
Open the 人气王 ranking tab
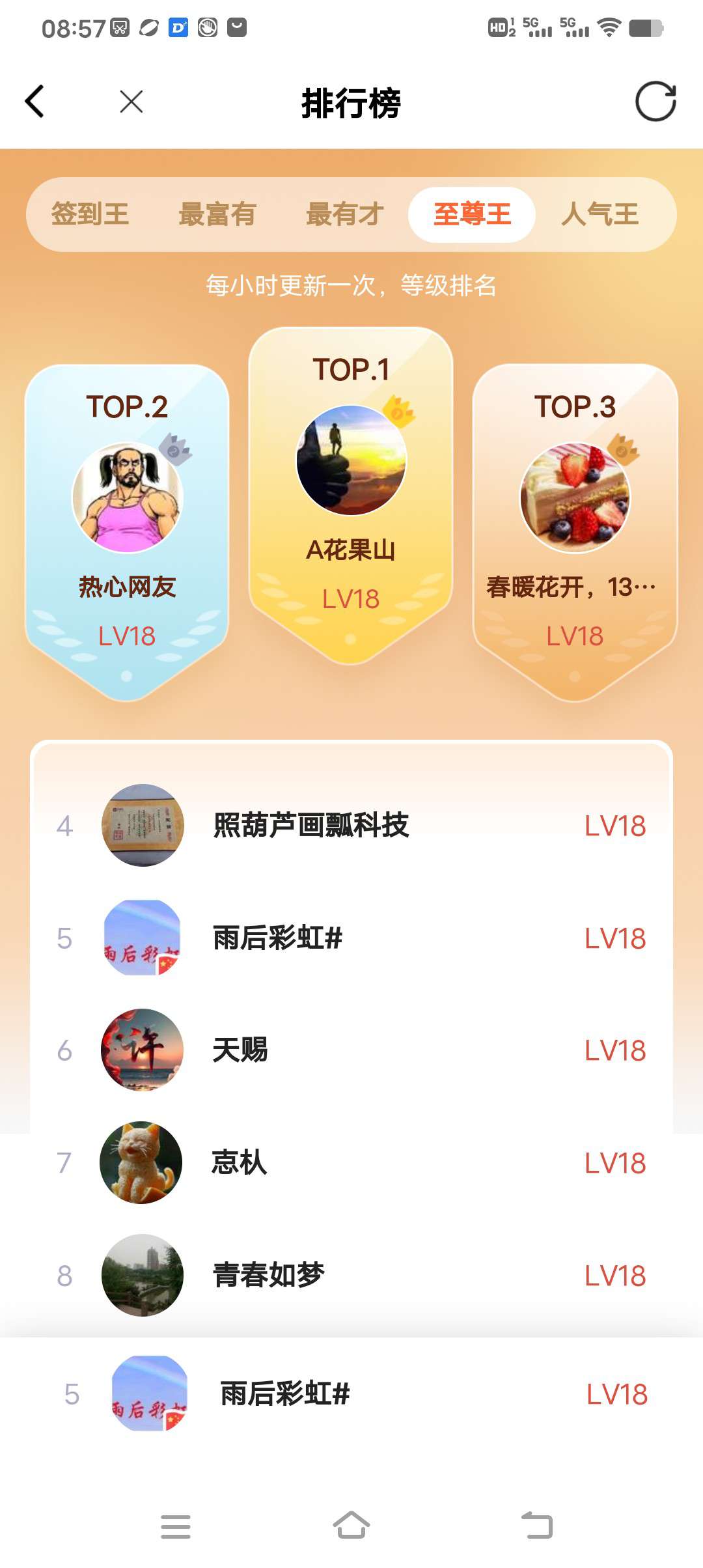click(600, 214)
